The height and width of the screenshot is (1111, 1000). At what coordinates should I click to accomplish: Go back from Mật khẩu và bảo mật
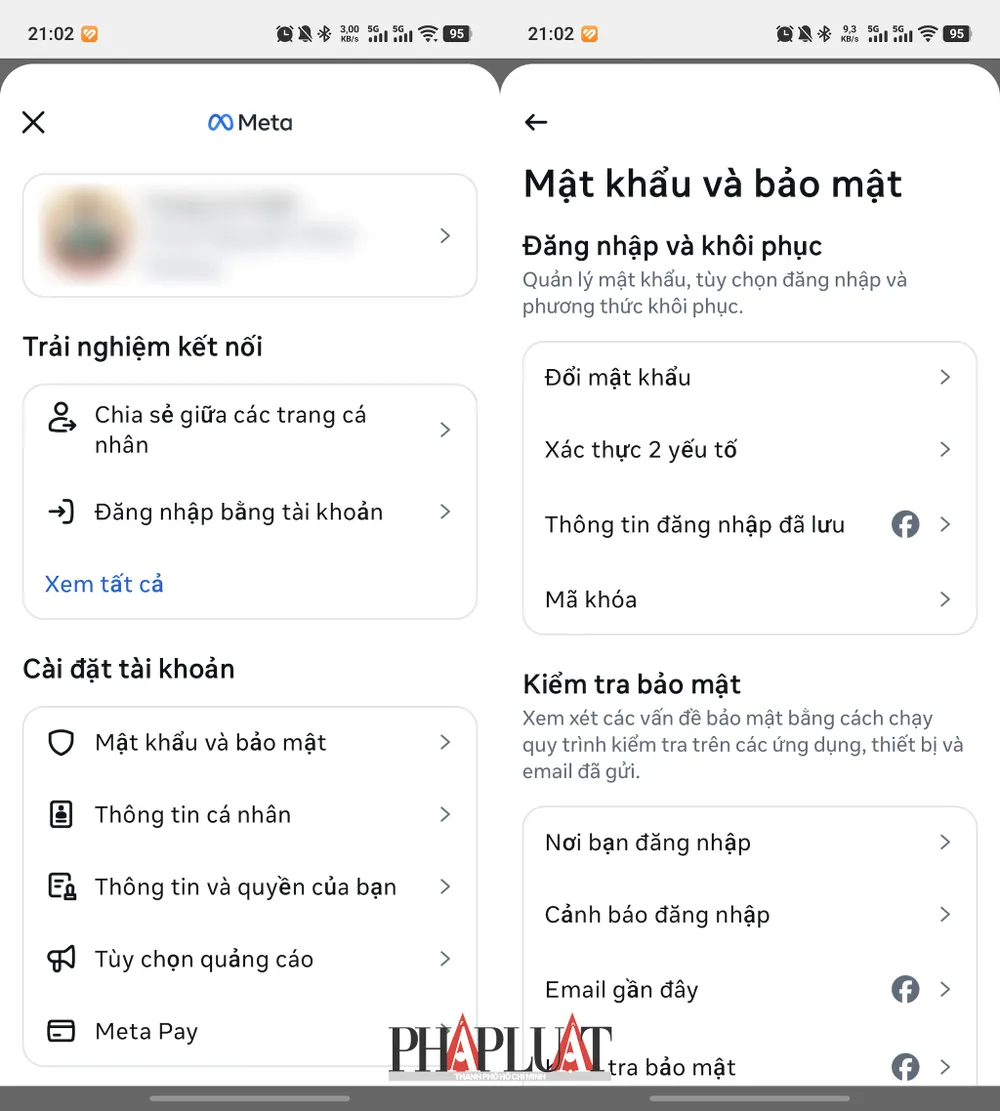tap(536, 122)
